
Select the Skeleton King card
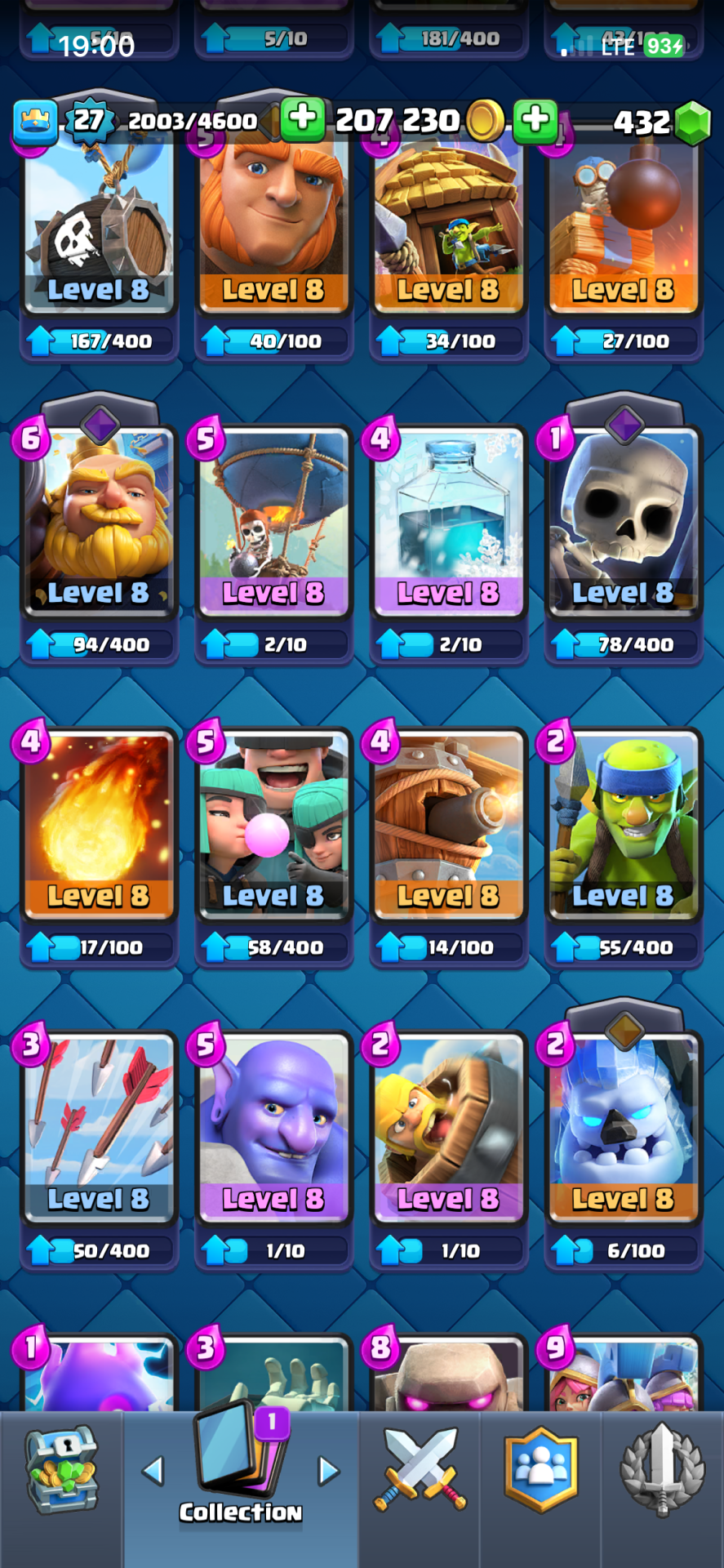pyautogui.click(x=624, y=523)
